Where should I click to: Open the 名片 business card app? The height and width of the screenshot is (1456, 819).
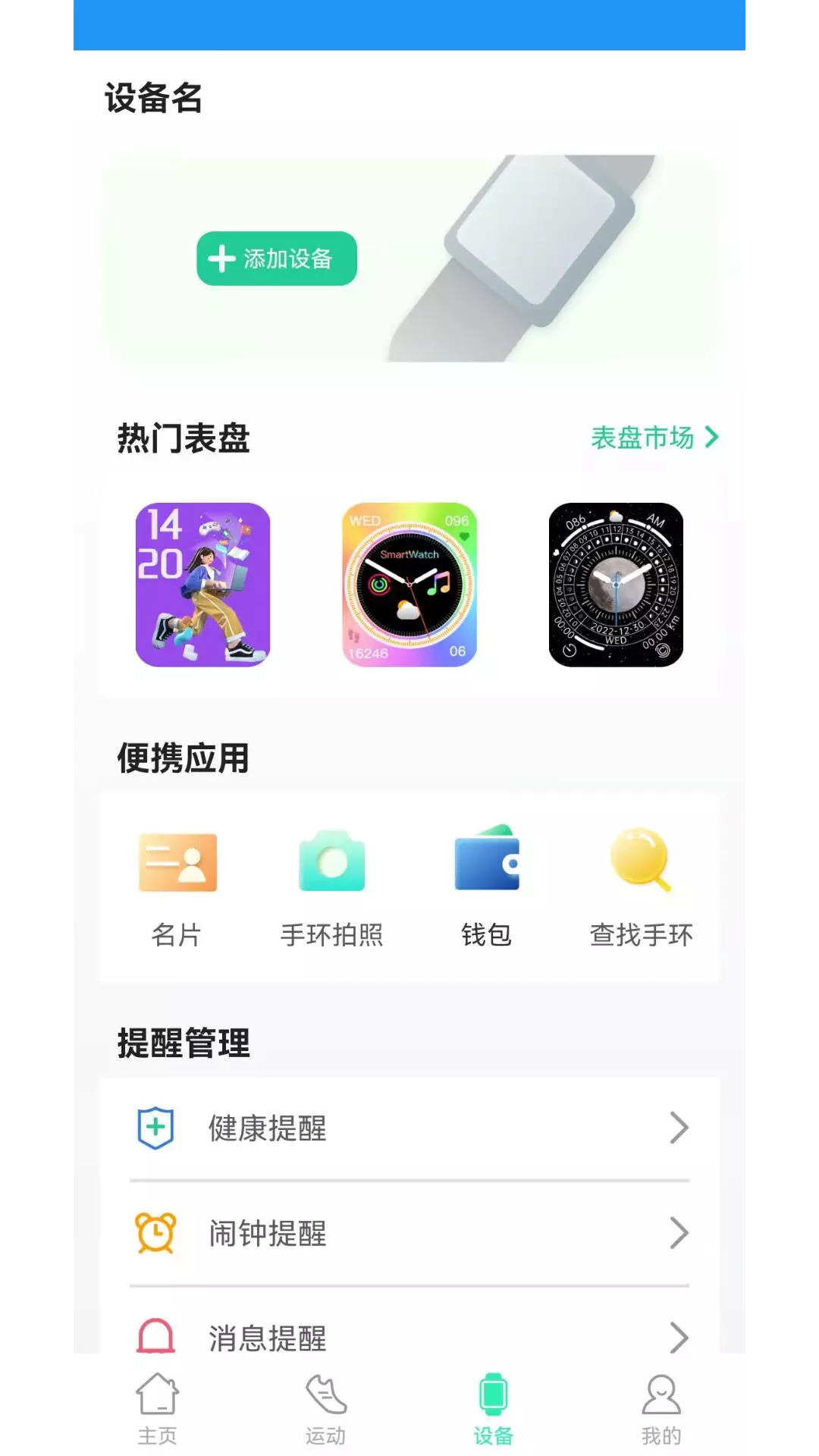pyautogui.click(x=177, y=886)
